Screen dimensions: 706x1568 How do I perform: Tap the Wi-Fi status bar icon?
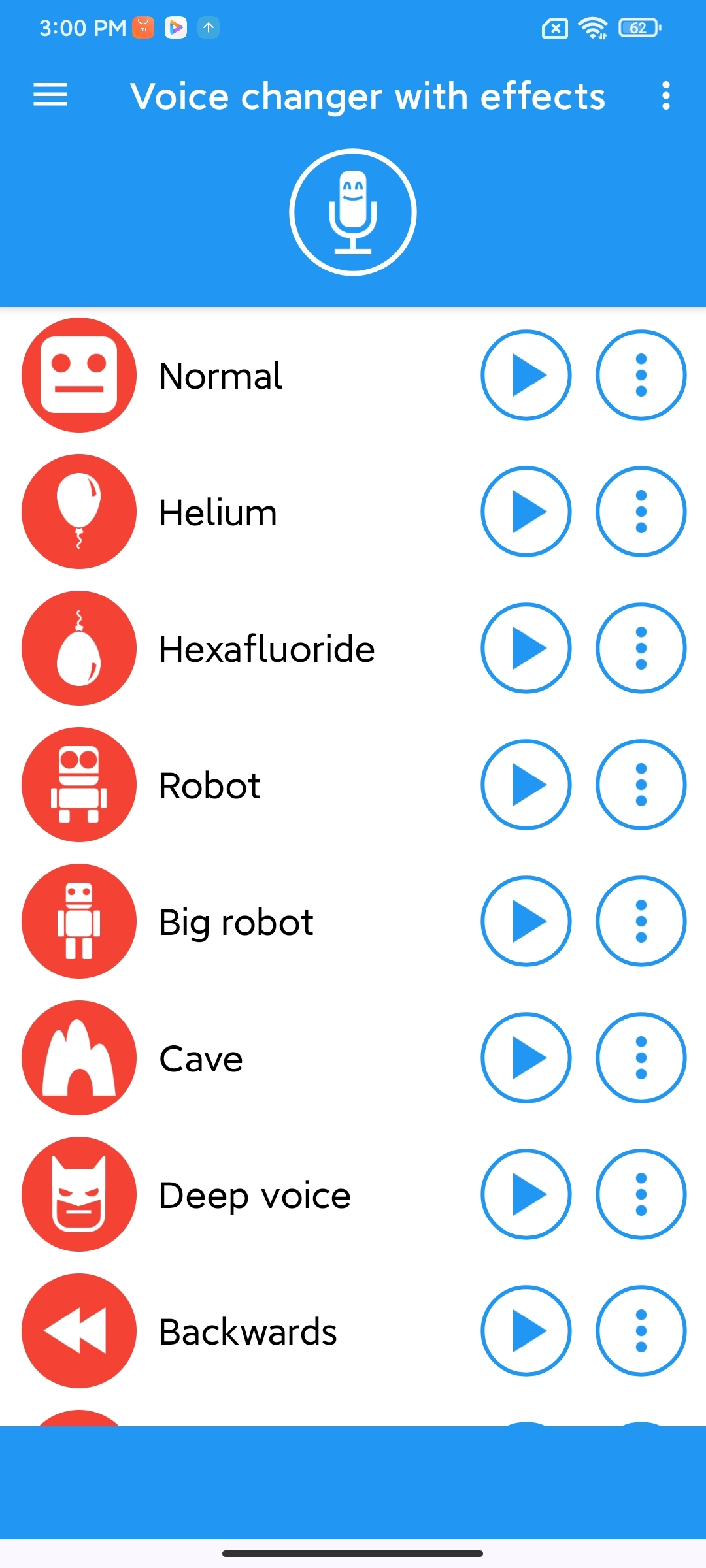click(594, 27)
